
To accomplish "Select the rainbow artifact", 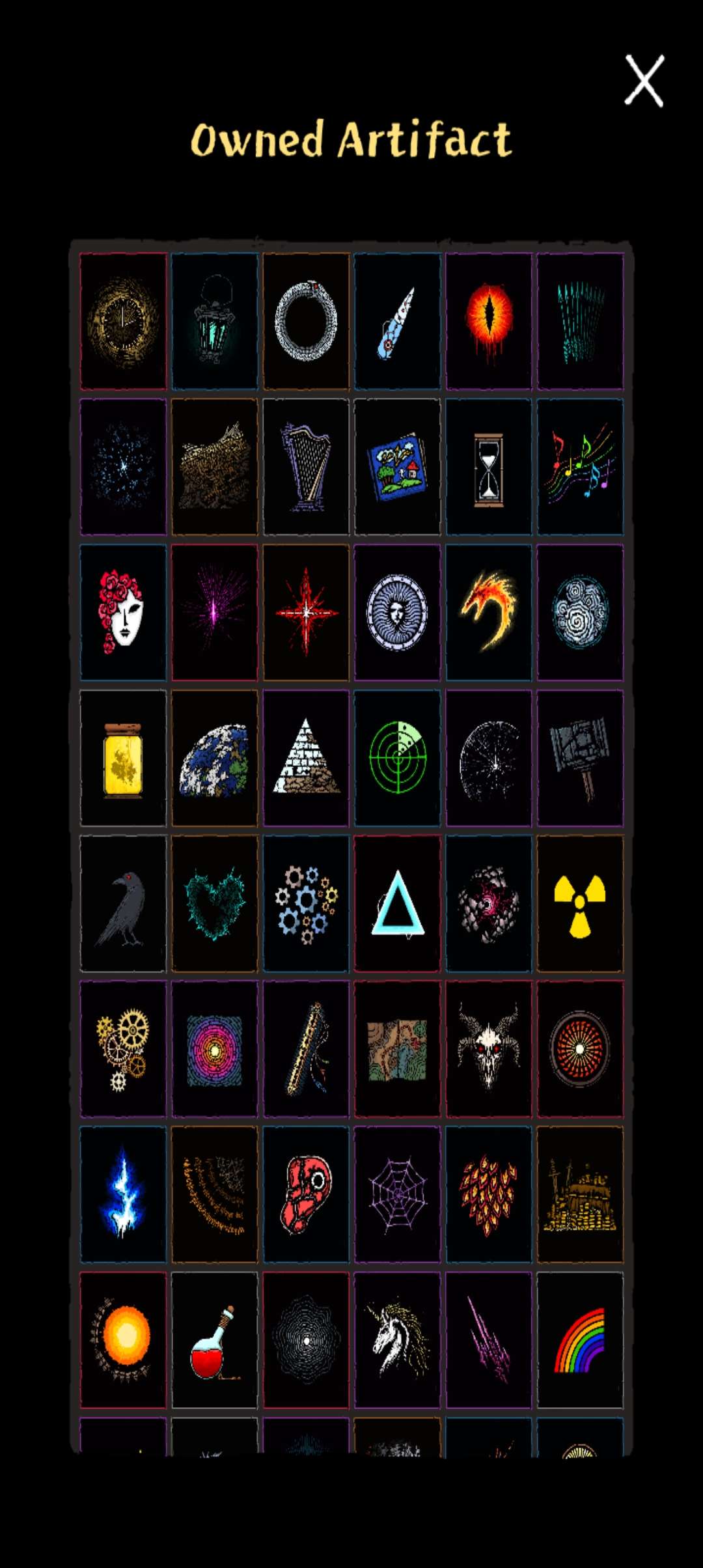I will [x=580, y=1341].
